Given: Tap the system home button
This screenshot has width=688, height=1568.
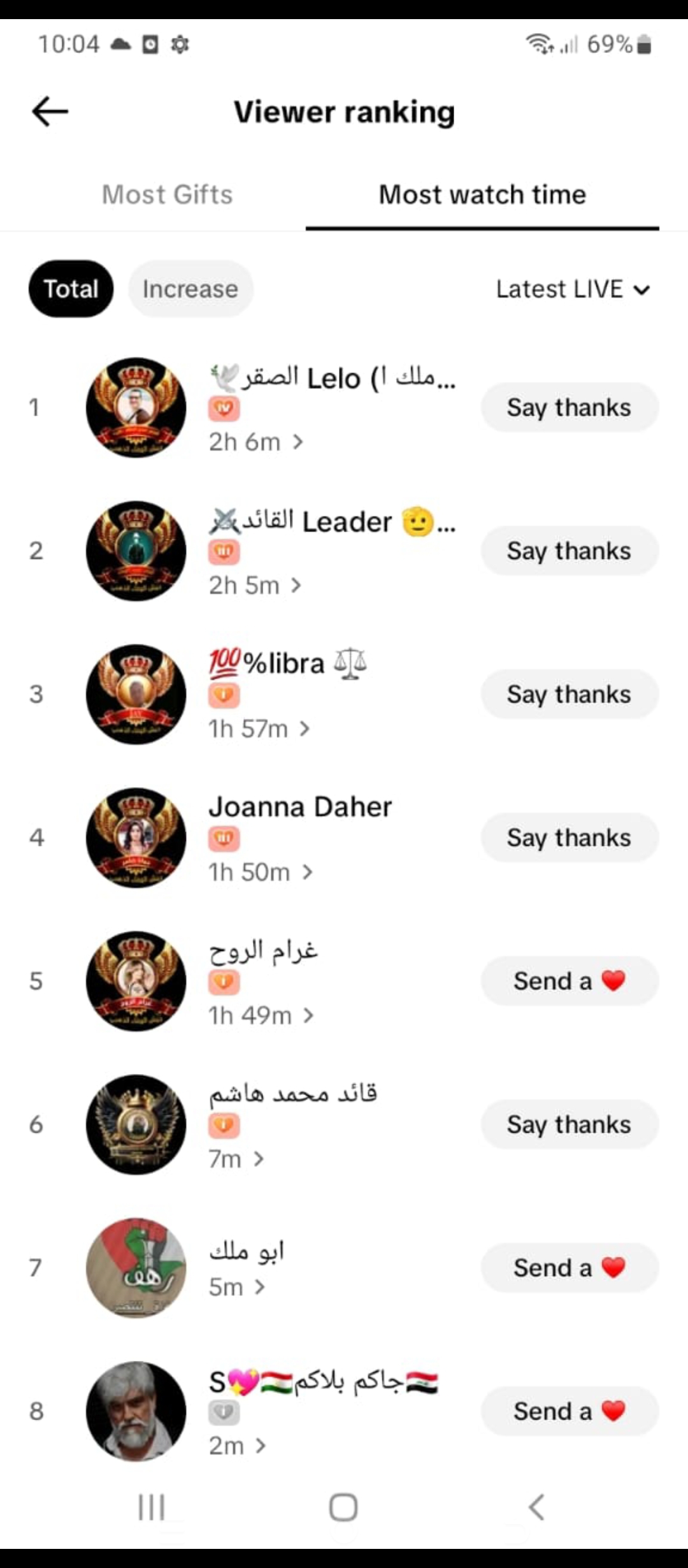Looking at the screenshot, I should [343, 1507].
